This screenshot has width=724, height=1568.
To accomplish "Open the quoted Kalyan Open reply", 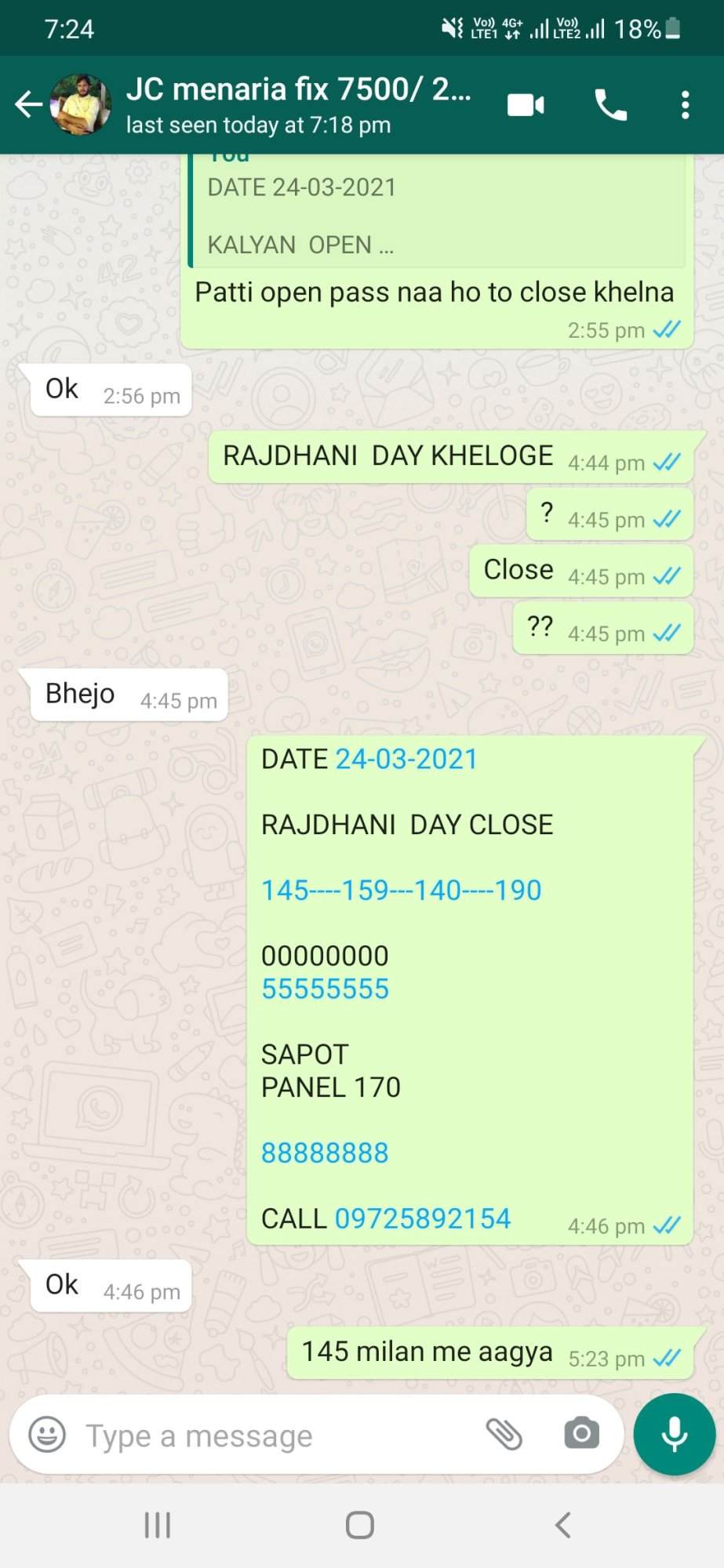I will click(437, 210).
